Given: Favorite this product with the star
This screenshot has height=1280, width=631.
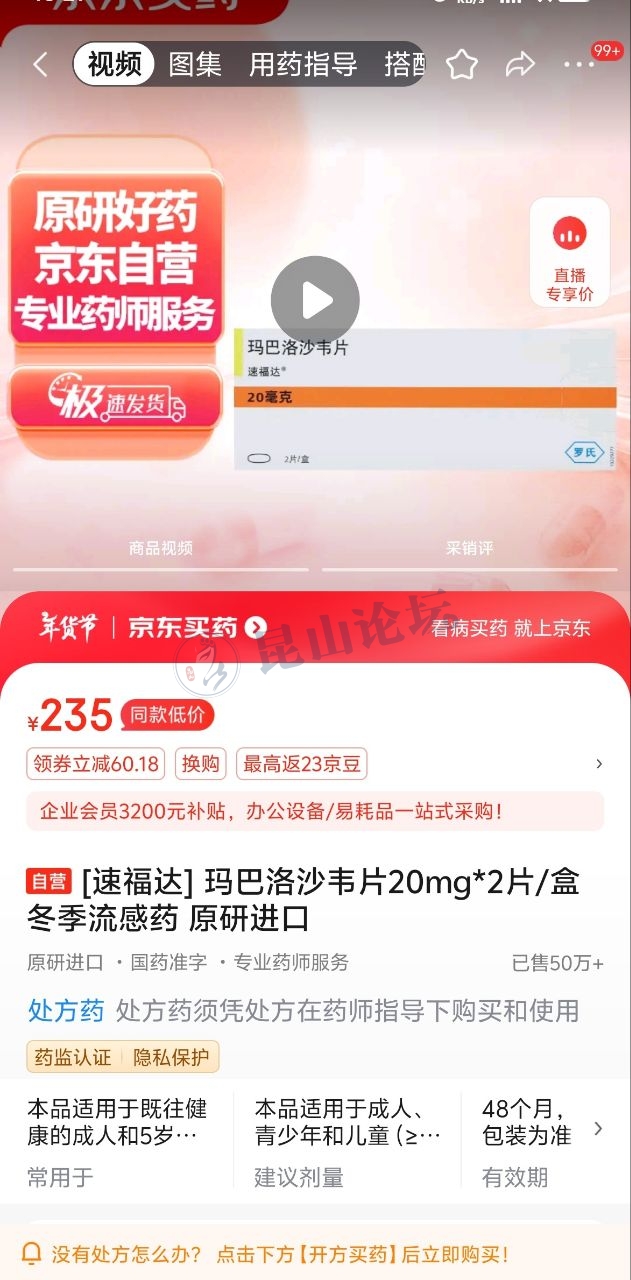Looking at the screenshot, I should pyautogui.click(x=461, y=65).
